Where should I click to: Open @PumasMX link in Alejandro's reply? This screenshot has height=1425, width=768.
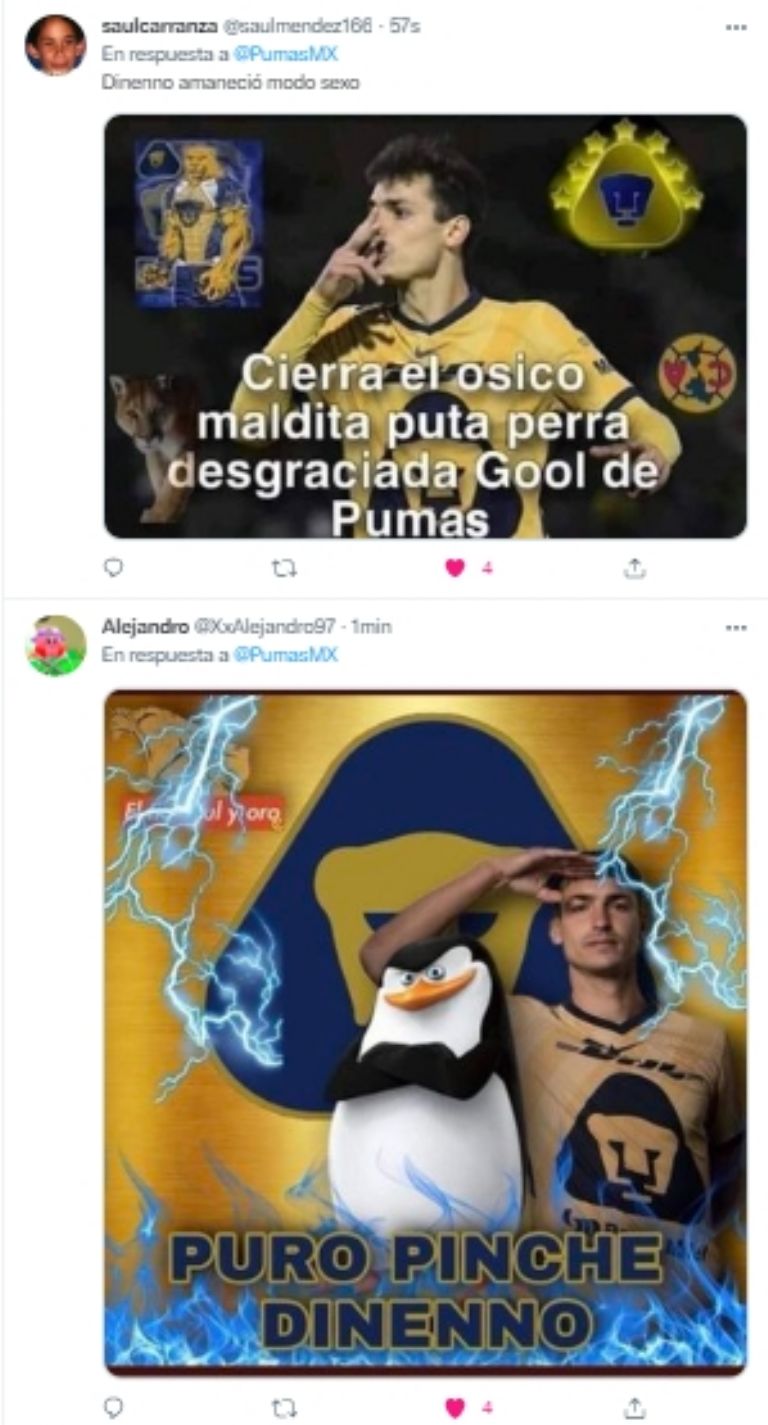[292, 655]
